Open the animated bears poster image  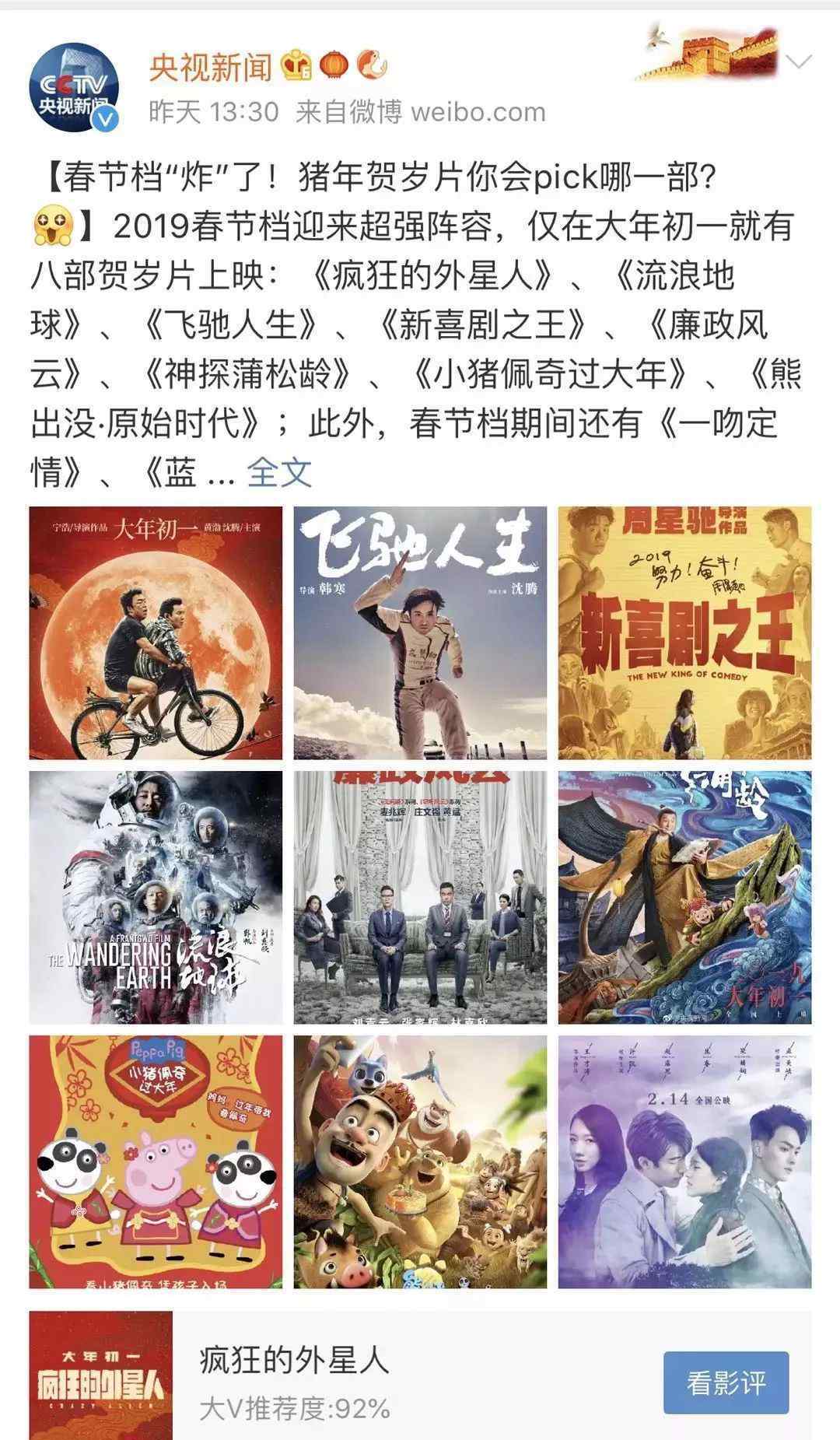click(420, 1161)
